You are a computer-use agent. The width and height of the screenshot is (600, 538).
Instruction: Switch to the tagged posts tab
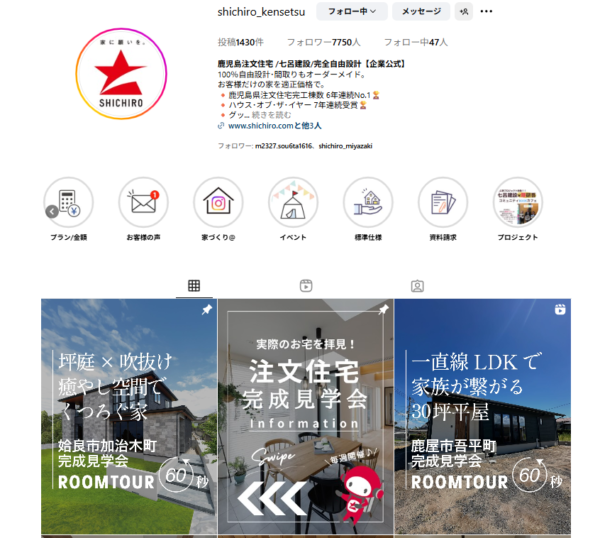pyautogui.click(x=417, y=286)
